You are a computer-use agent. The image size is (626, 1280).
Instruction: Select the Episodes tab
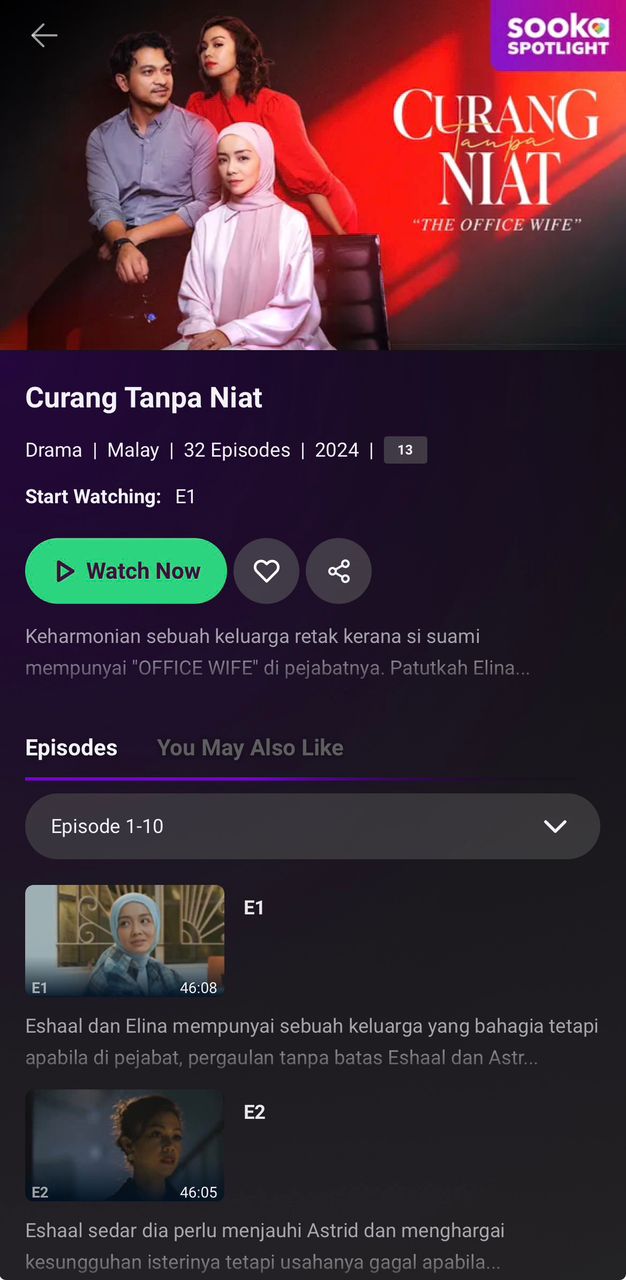[71, 748]
